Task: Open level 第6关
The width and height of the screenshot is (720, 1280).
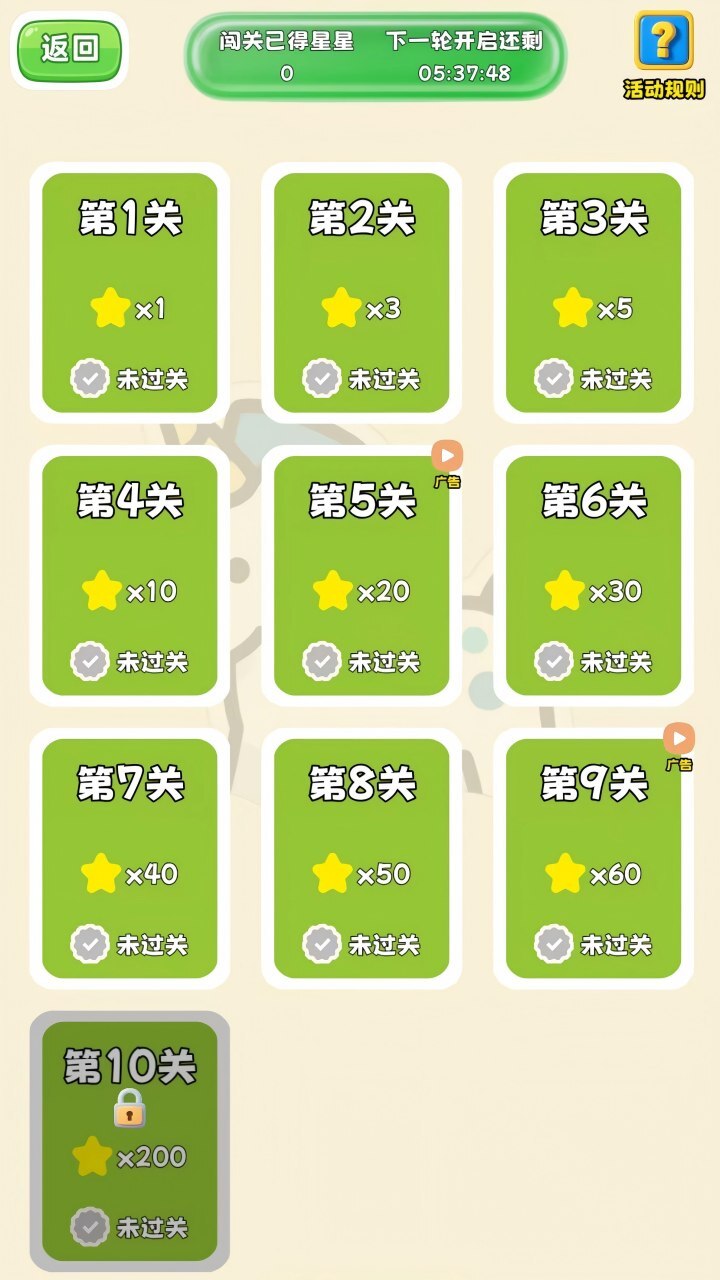Action: (x=592, y=572)
